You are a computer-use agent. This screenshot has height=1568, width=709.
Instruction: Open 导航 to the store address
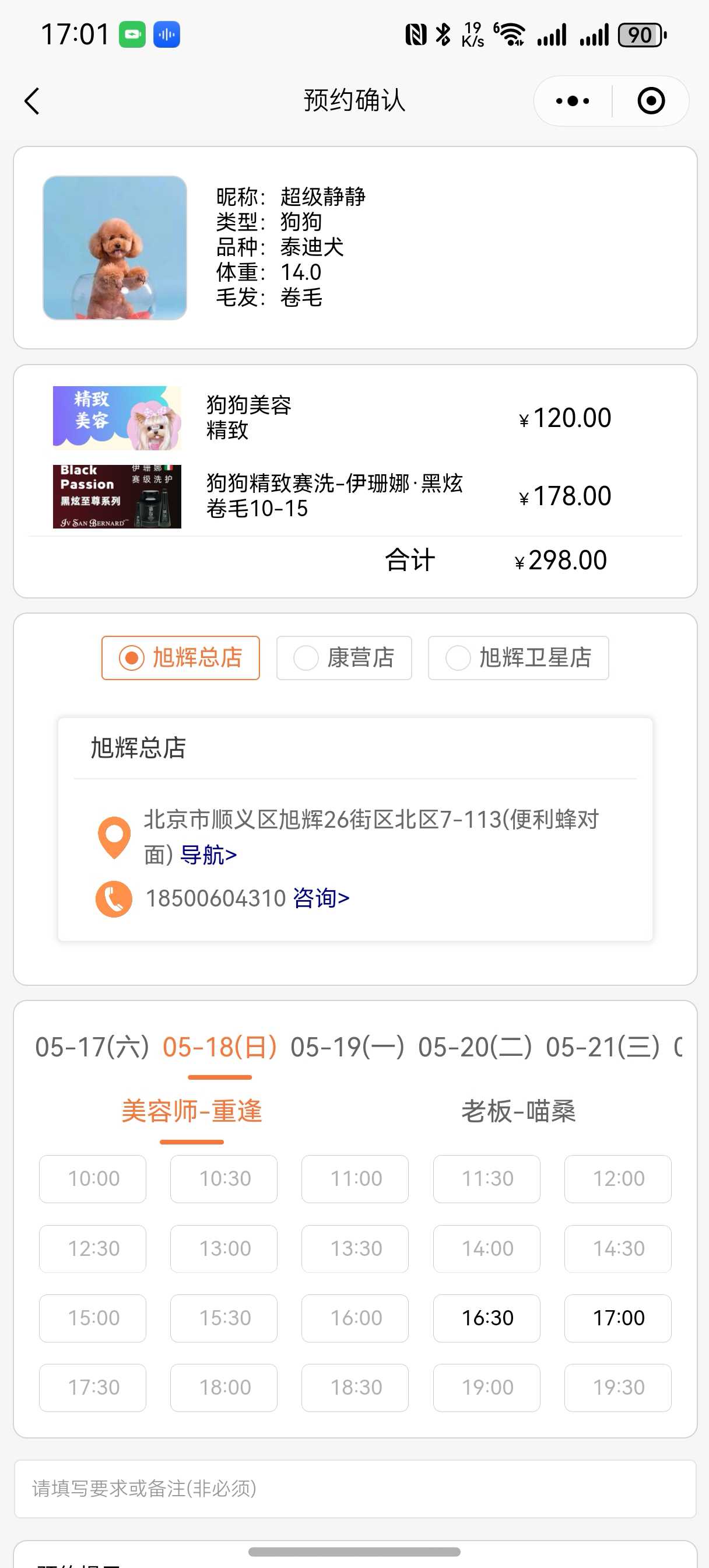[x=209, y=855]
